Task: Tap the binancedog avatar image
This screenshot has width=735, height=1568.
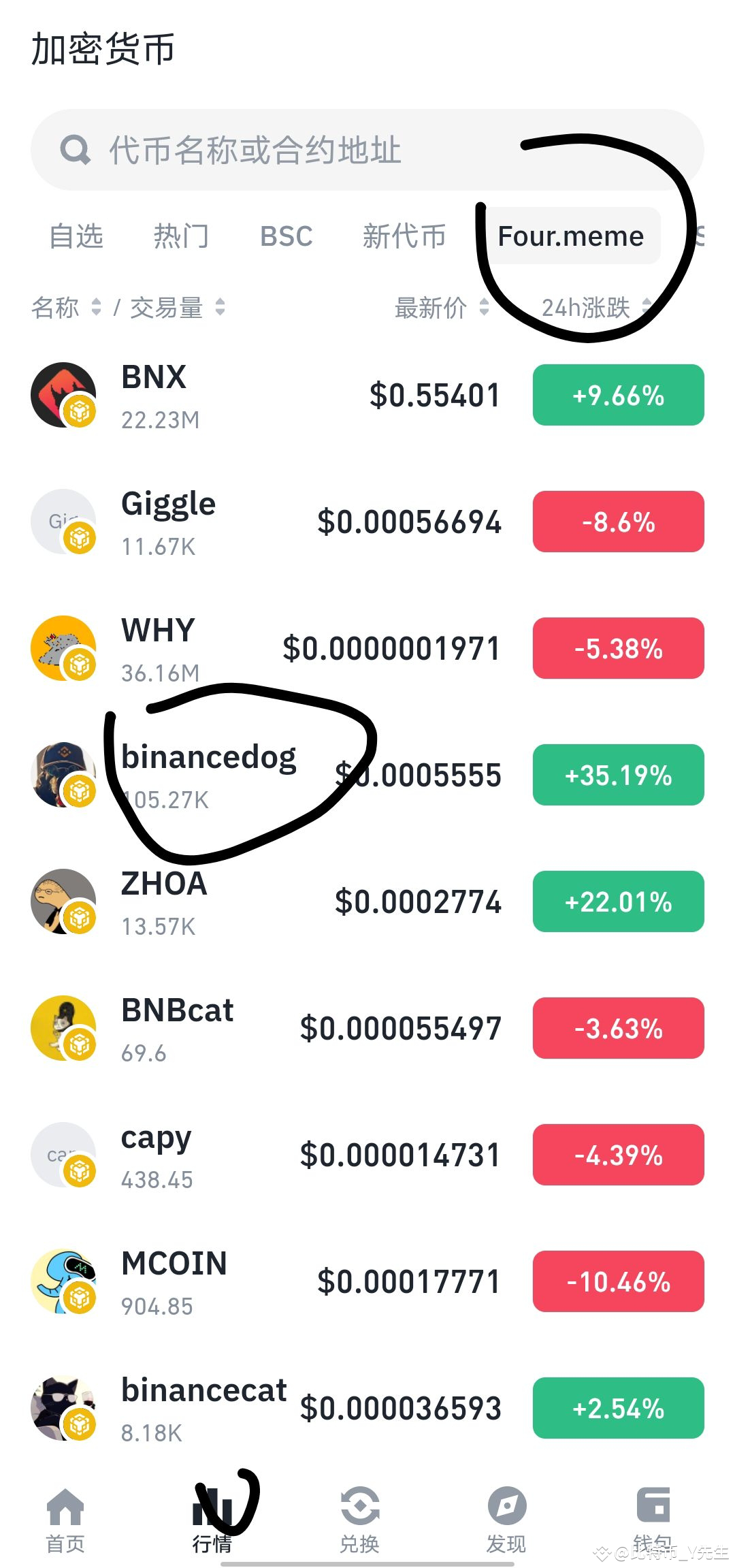Action: (x=63, y=775)
